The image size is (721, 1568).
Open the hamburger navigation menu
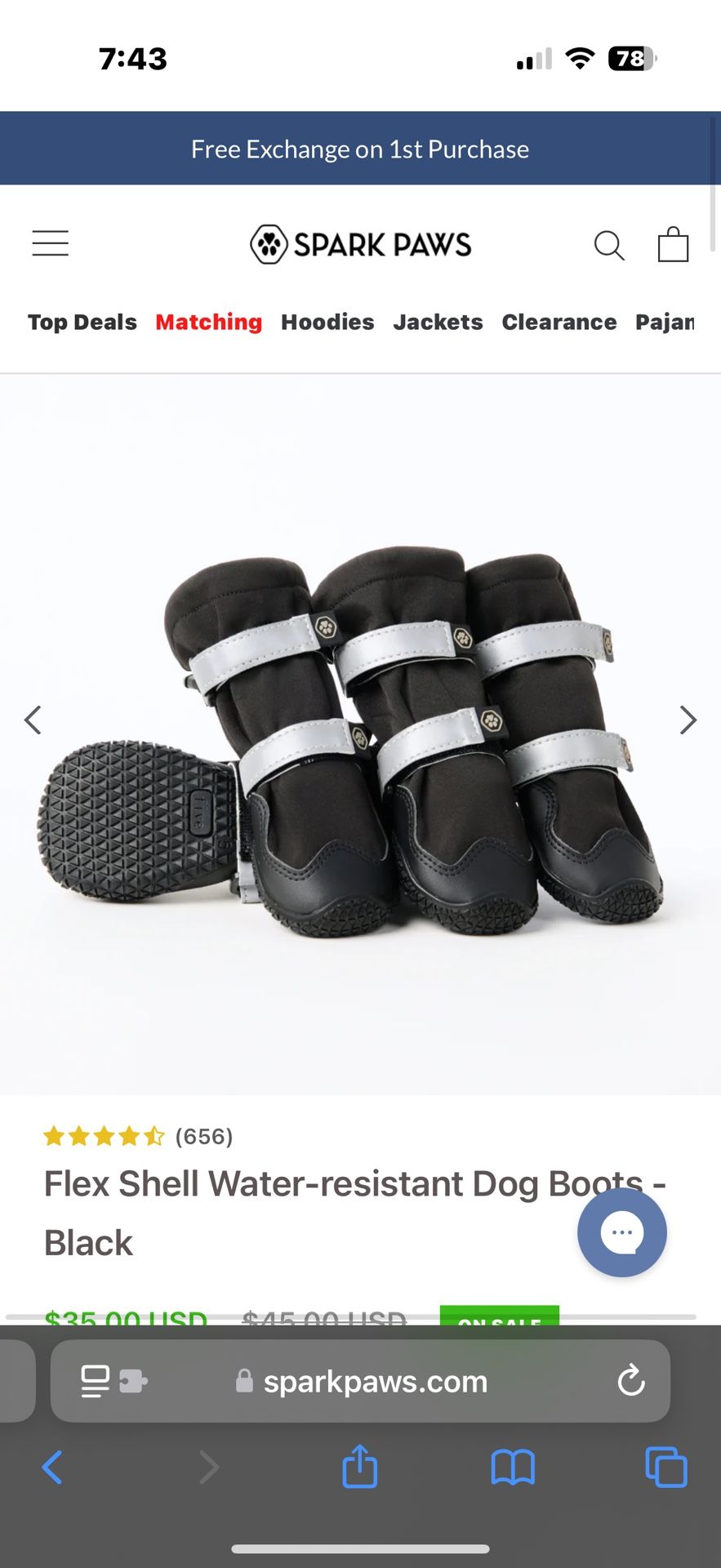pos(50,243)
